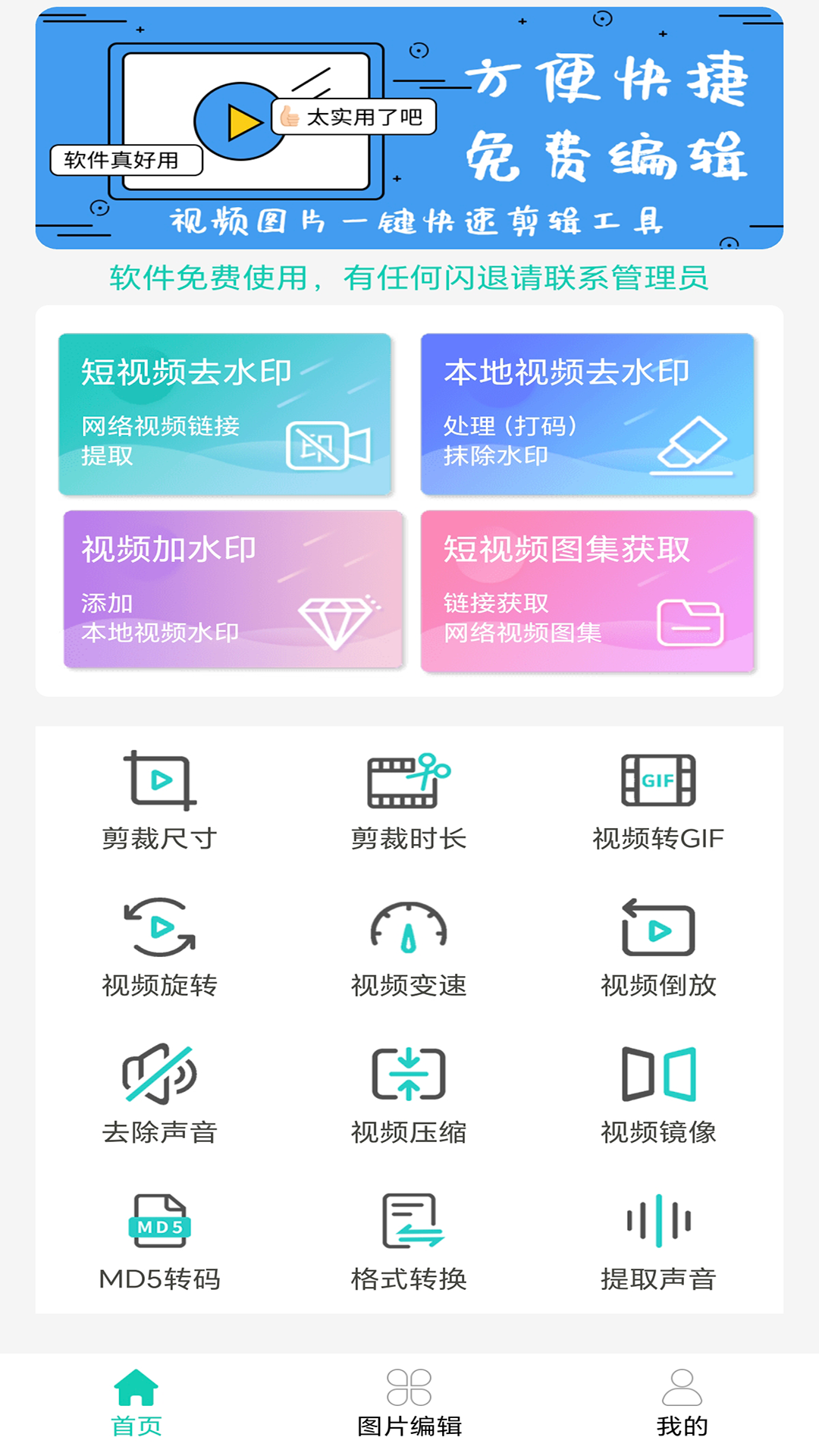
Task: Open the 视频变速 tool
Action: point(409,947)
